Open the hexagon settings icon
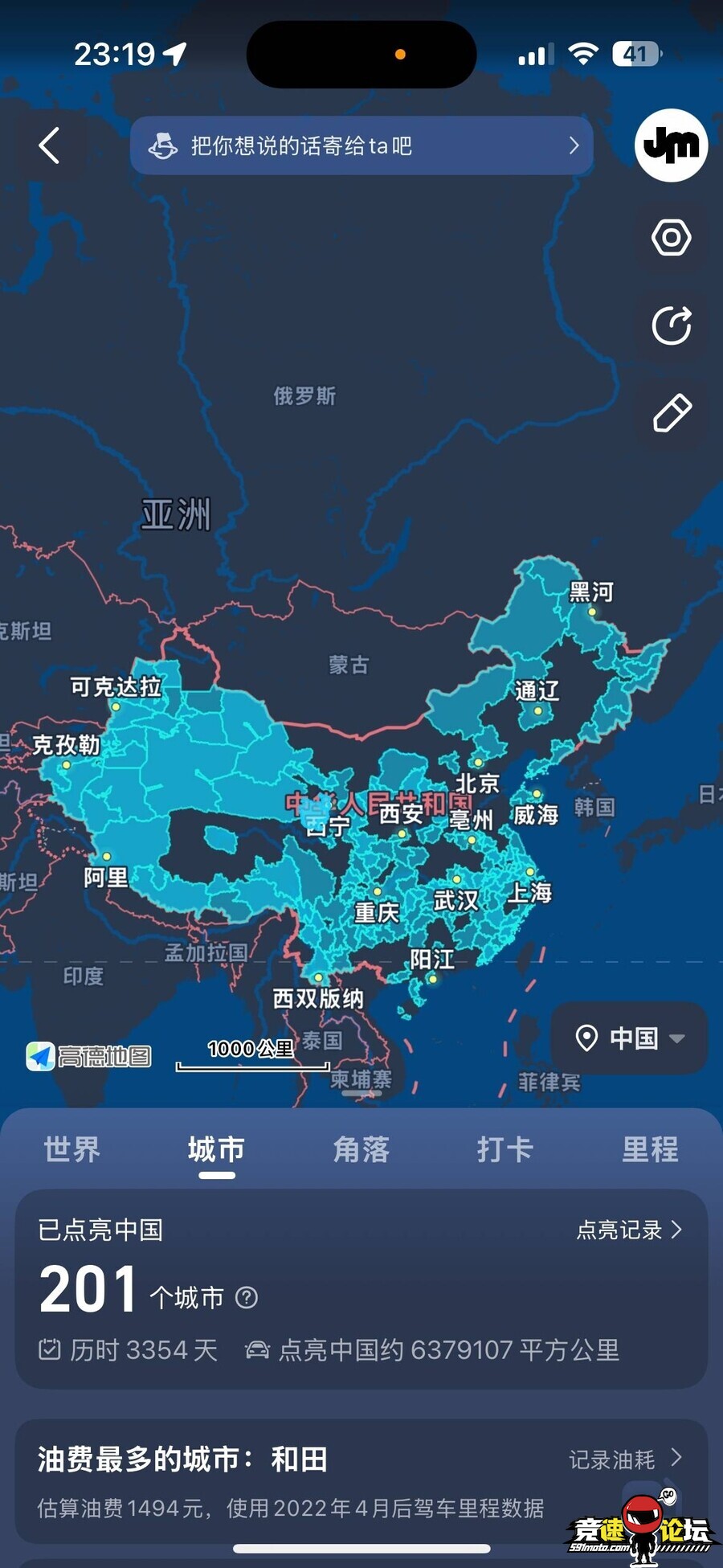Viewport: 723px width, 1568px height. point(671,238)
